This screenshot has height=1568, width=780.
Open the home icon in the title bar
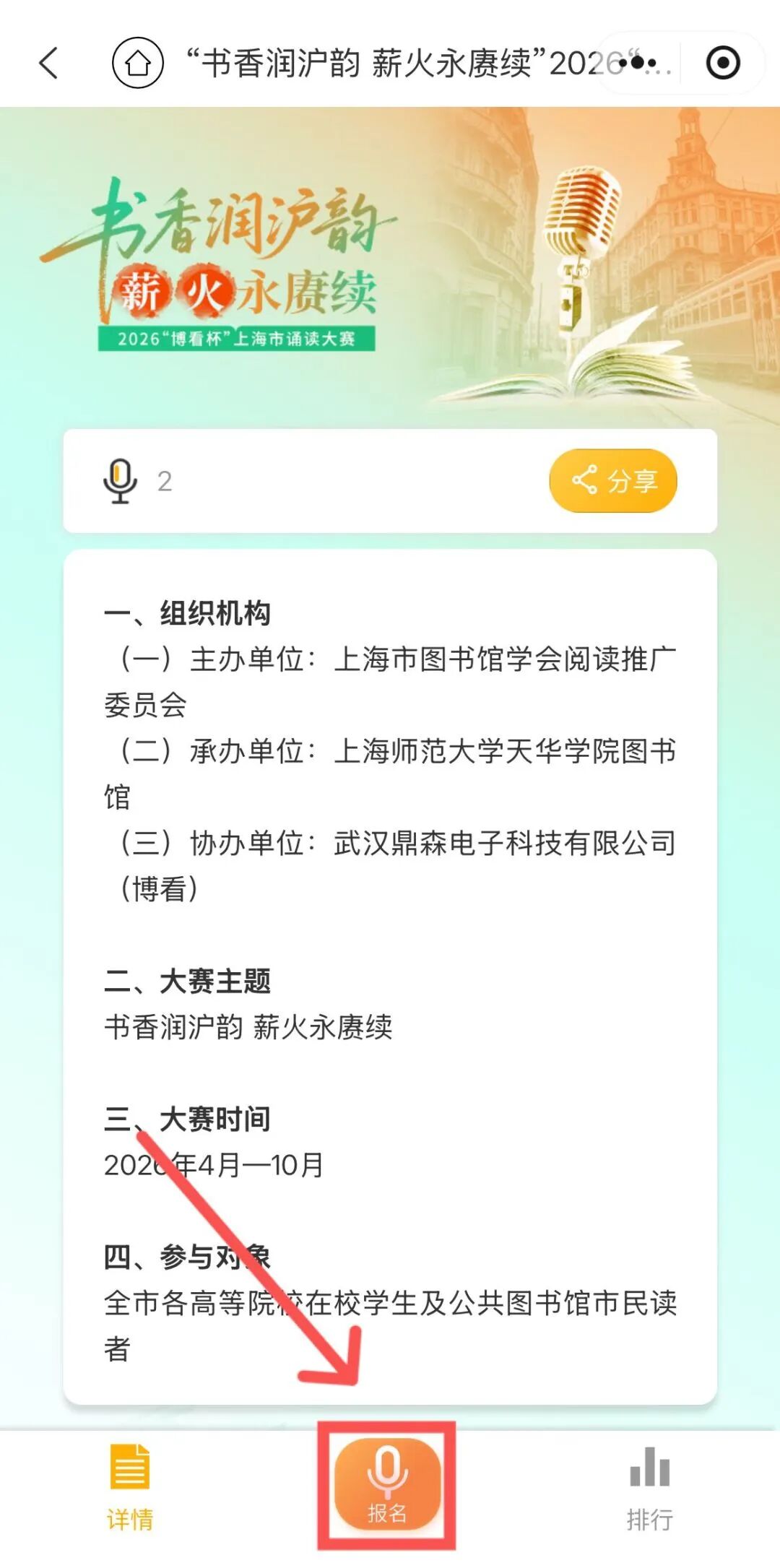pyautogui.click(x=138, y=63)
